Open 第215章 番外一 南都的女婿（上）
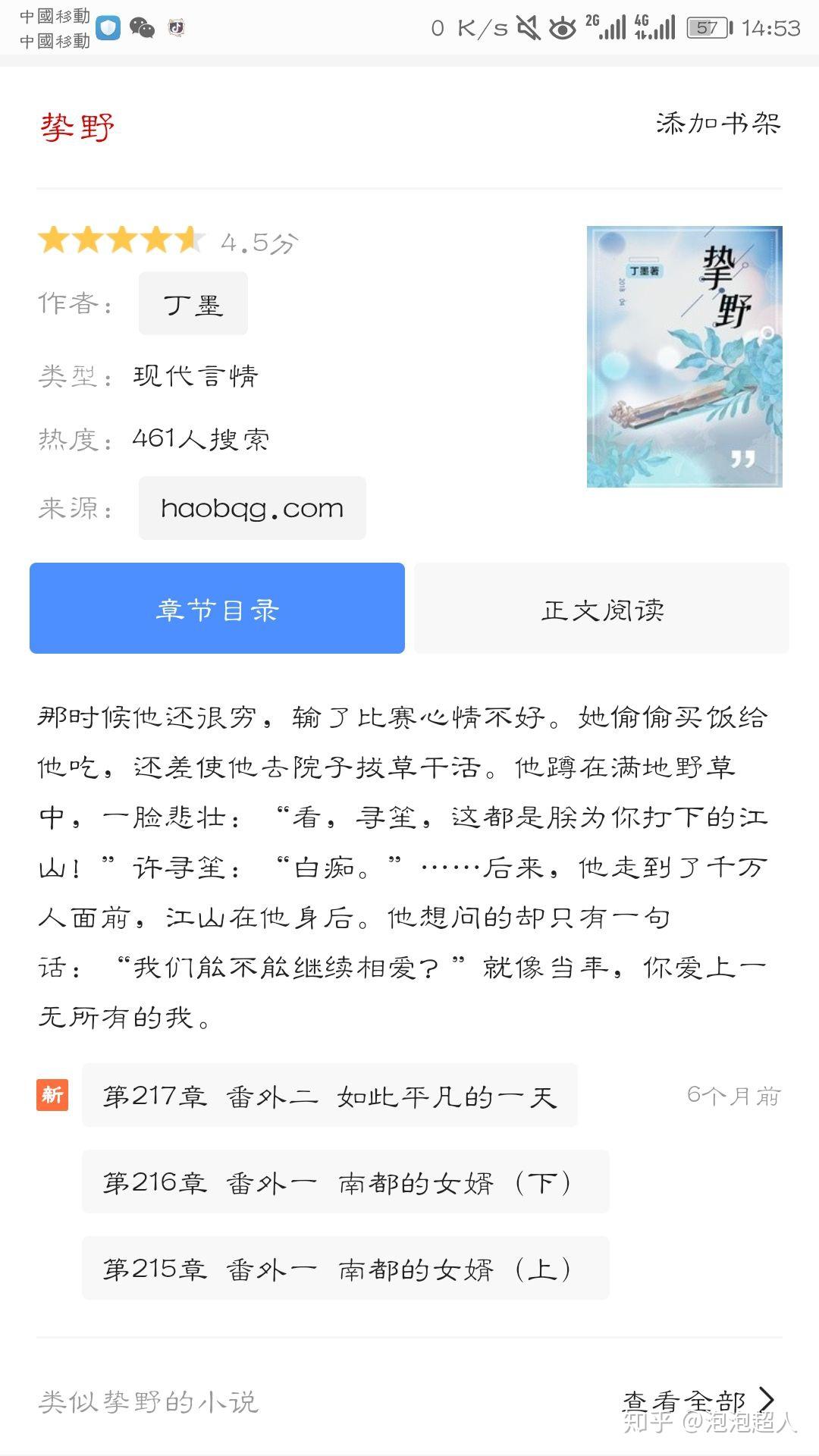819x1456 pixels. (x=345, y=1269)
